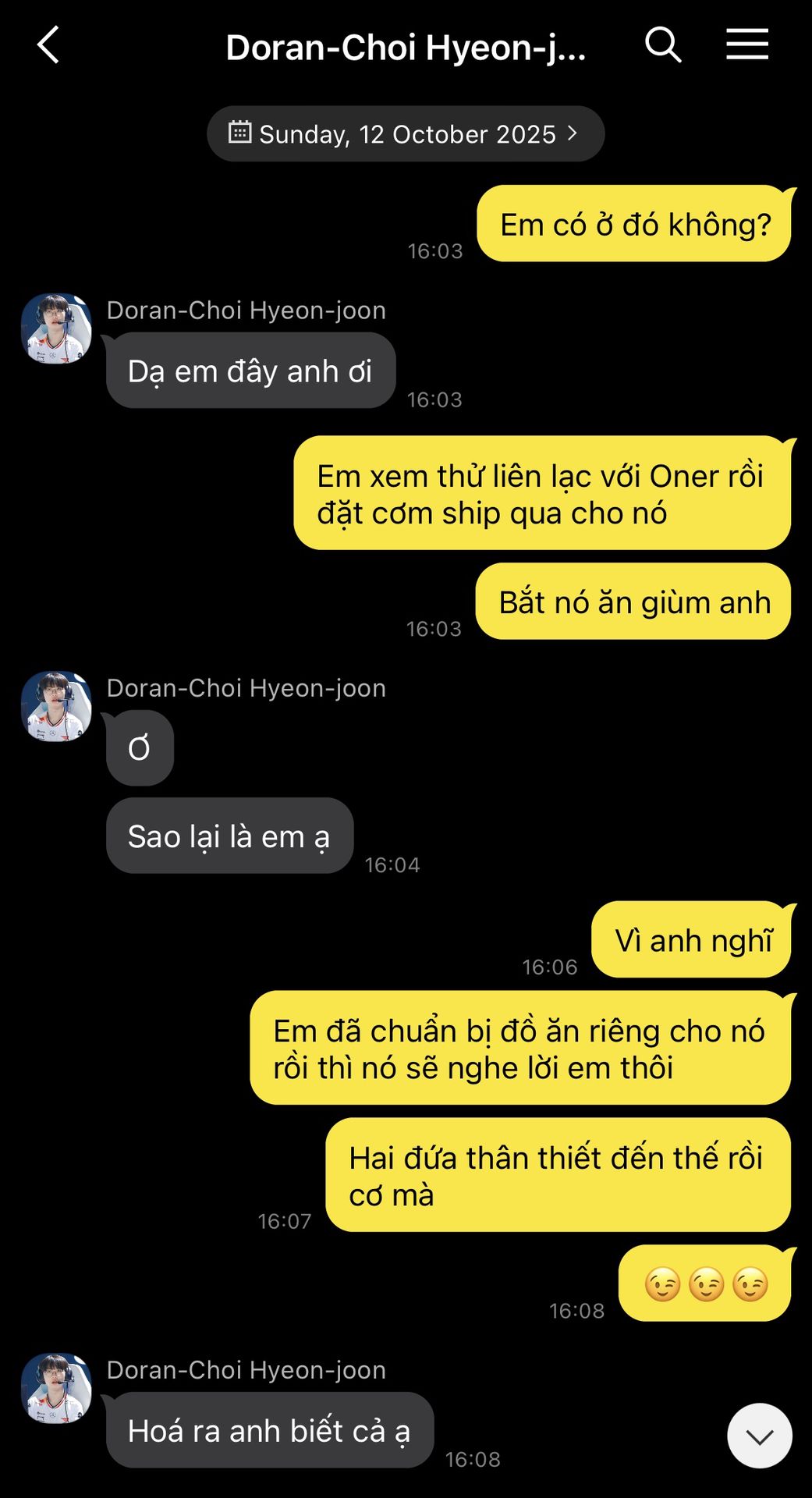Go back to the chat list

click(48, 45)
